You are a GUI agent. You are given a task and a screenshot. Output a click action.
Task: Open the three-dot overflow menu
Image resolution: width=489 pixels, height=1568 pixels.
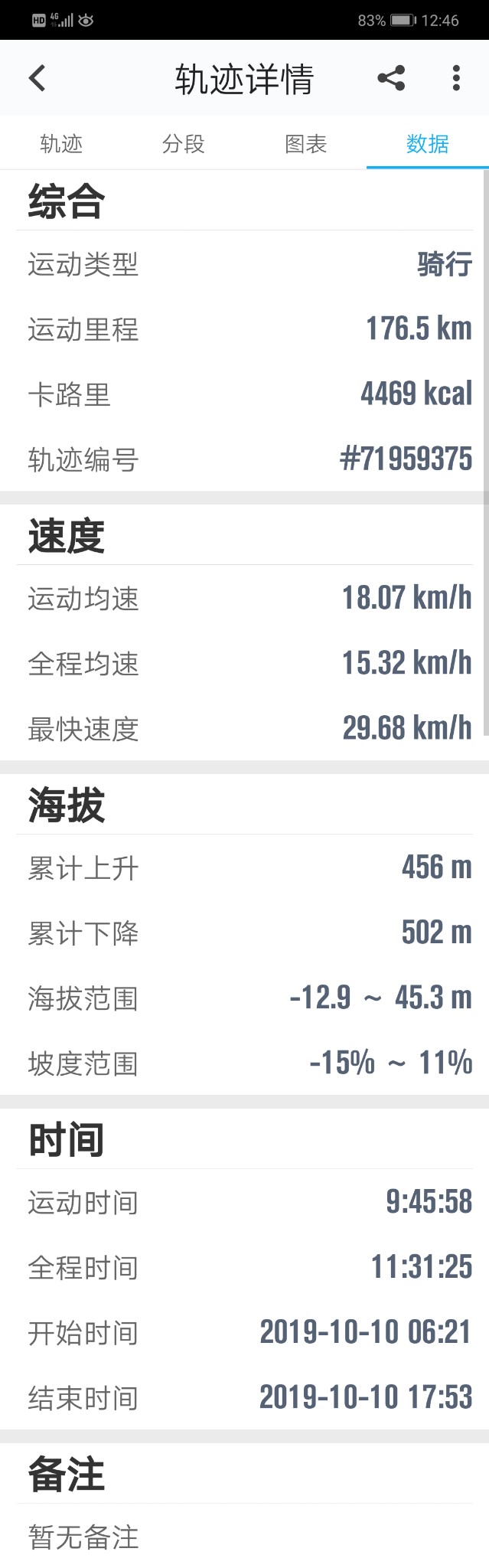456,78
